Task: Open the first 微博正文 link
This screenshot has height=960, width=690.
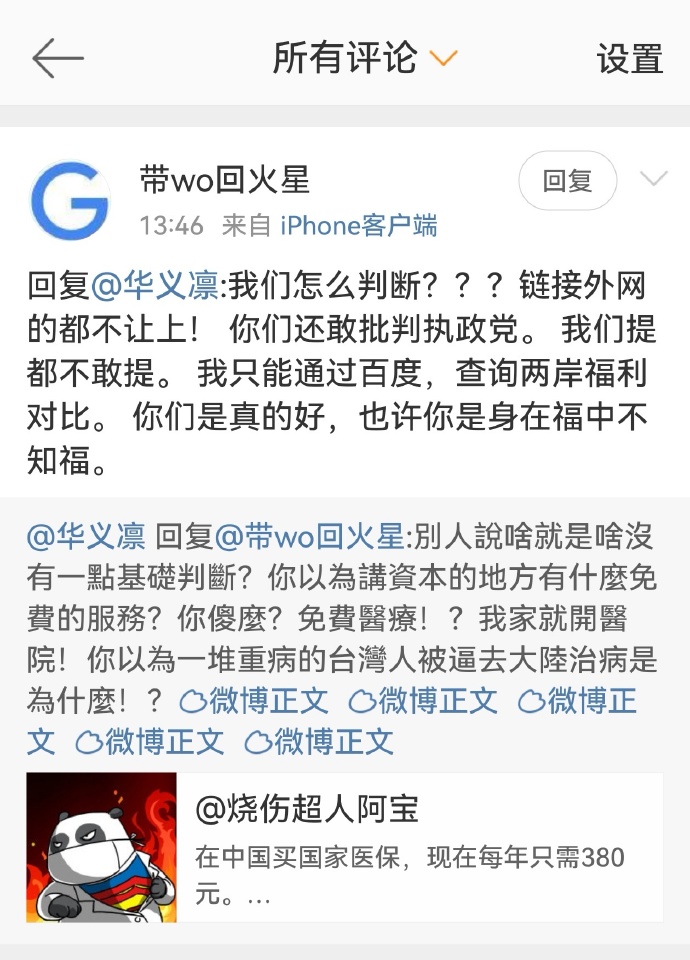Action: click(254, 700)
